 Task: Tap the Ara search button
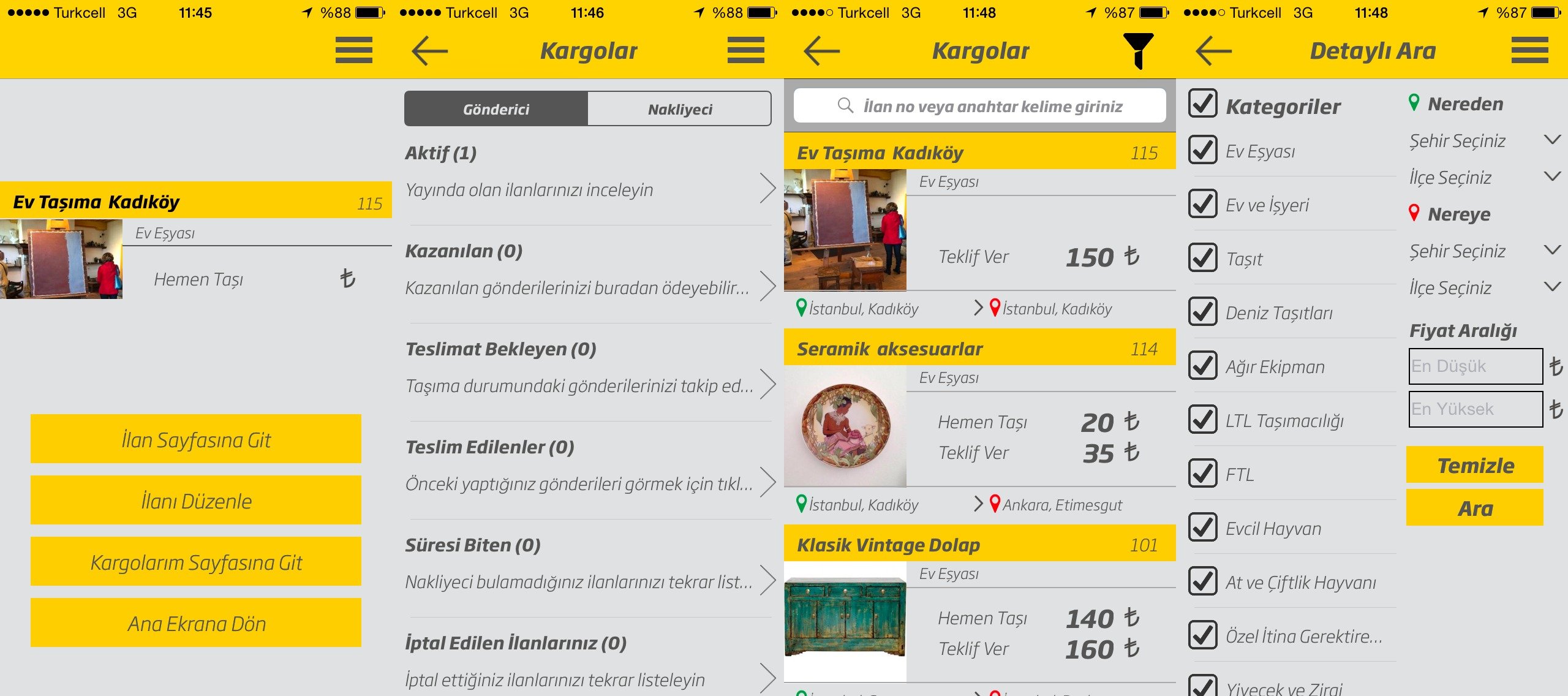1475,508
